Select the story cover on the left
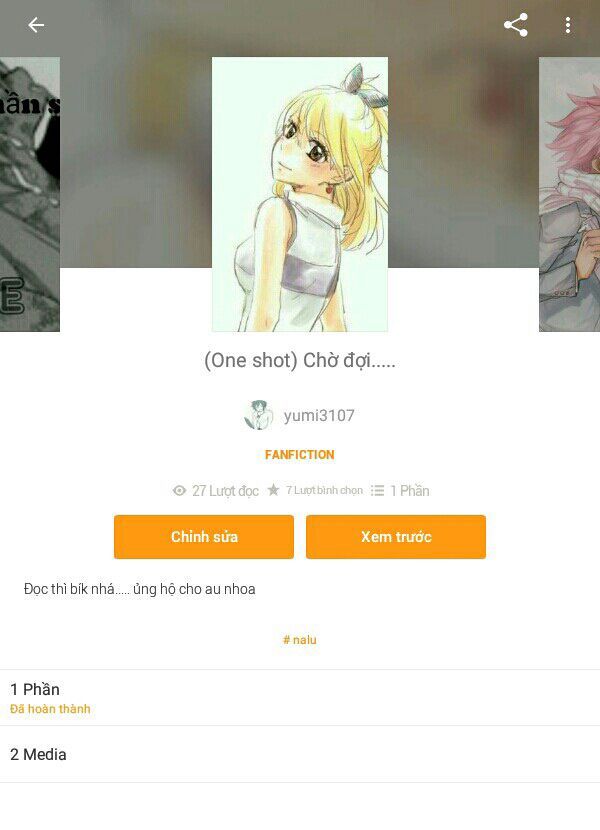This screenshot has width=600, height=830. [28, 195]
